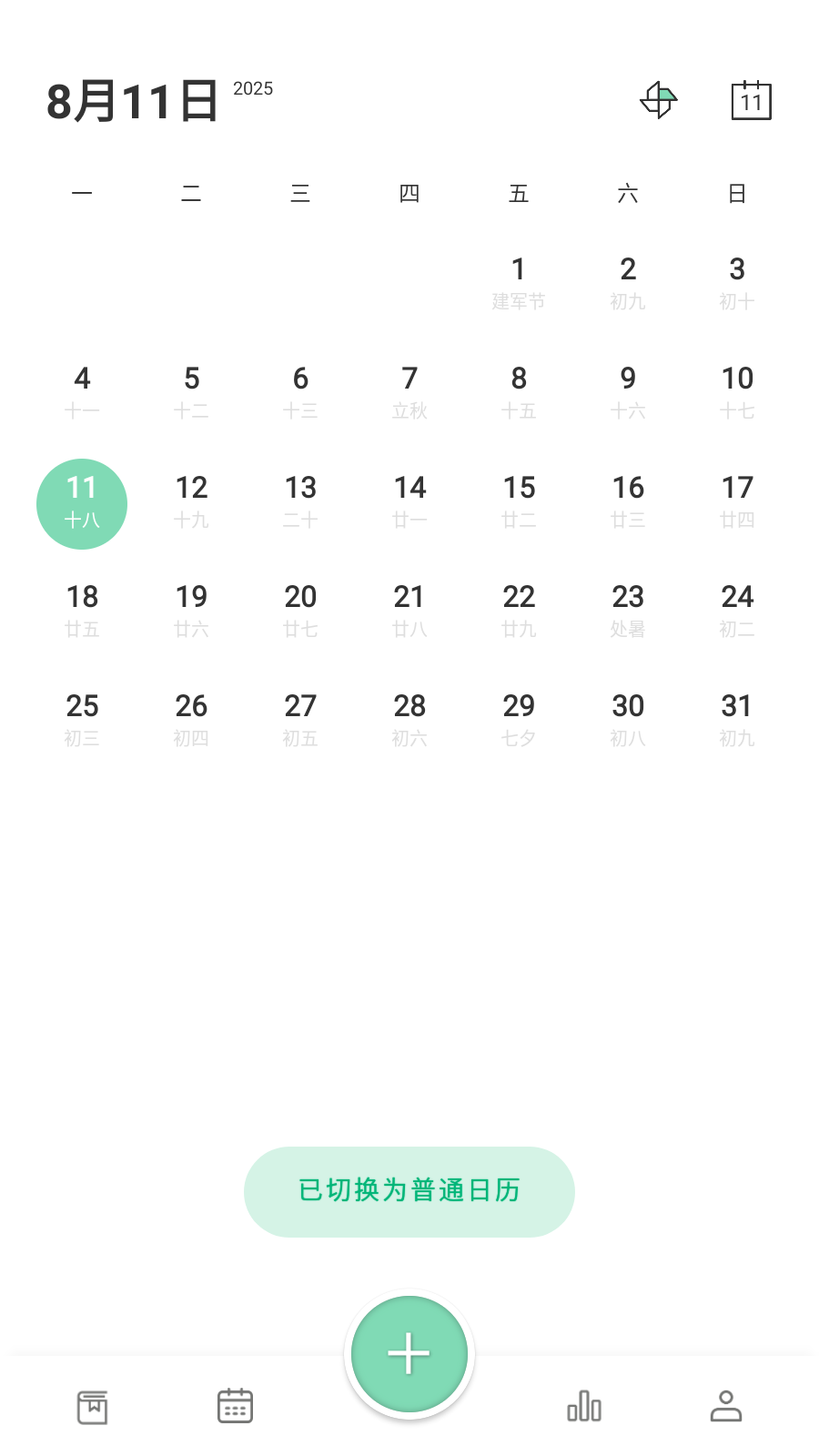The height and width of the screenshot is (1456, 819).
Task: Choose August 31 in the grid
Action: (x=737, y=719)
